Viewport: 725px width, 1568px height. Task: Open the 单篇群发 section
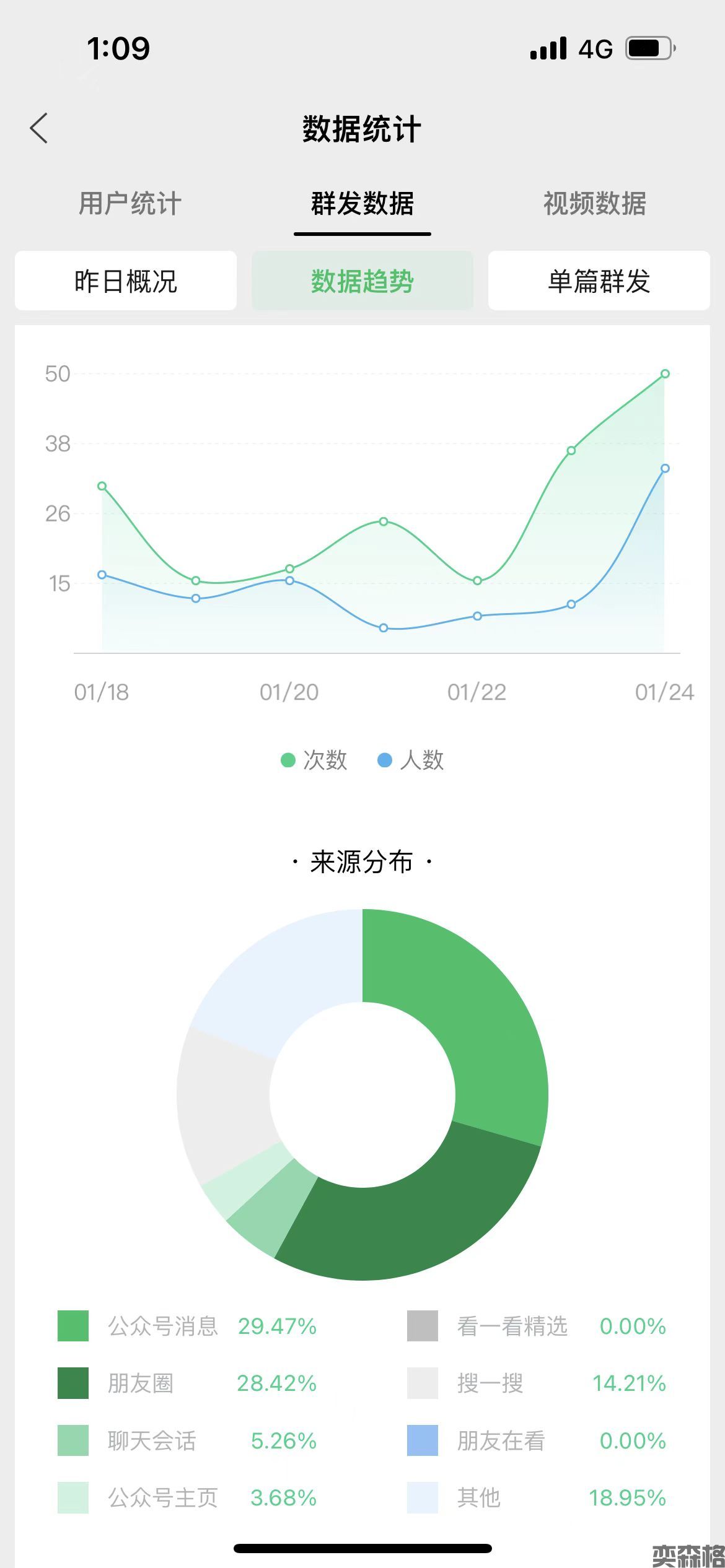click(x=599, y=281)
